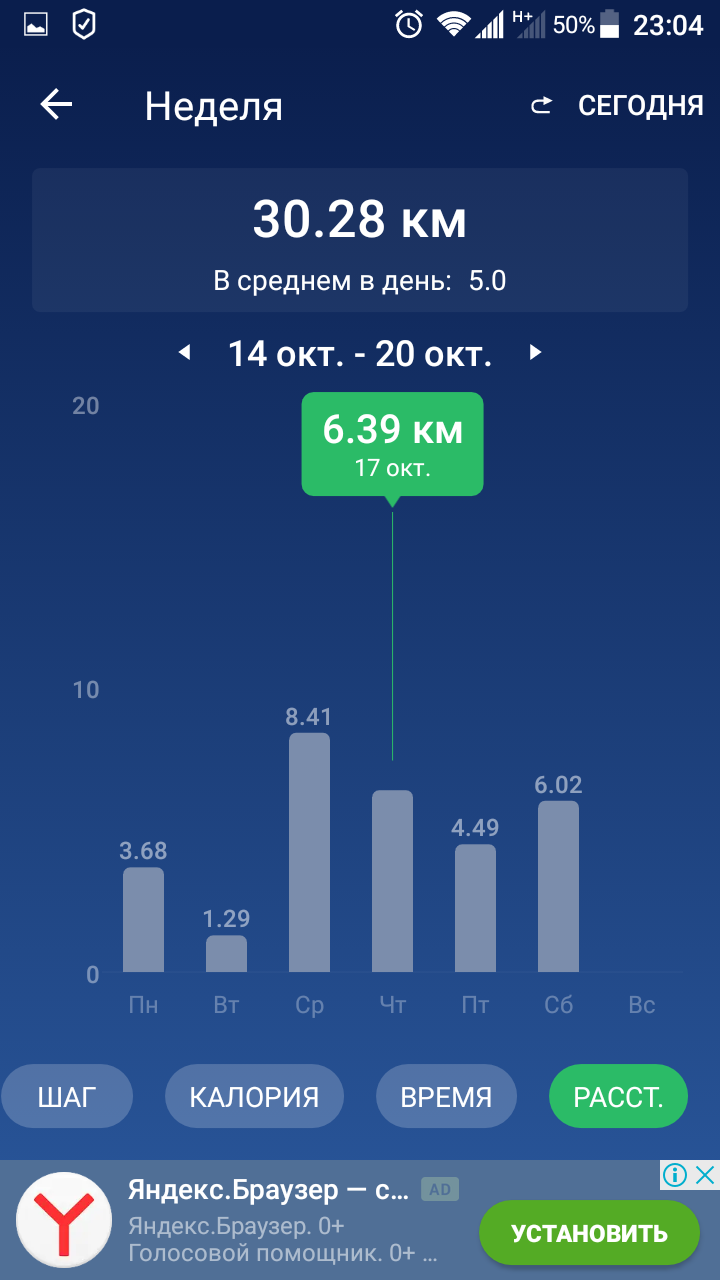Go back using the arrow icon
The image size is (720, 1280).
point(57,105)
